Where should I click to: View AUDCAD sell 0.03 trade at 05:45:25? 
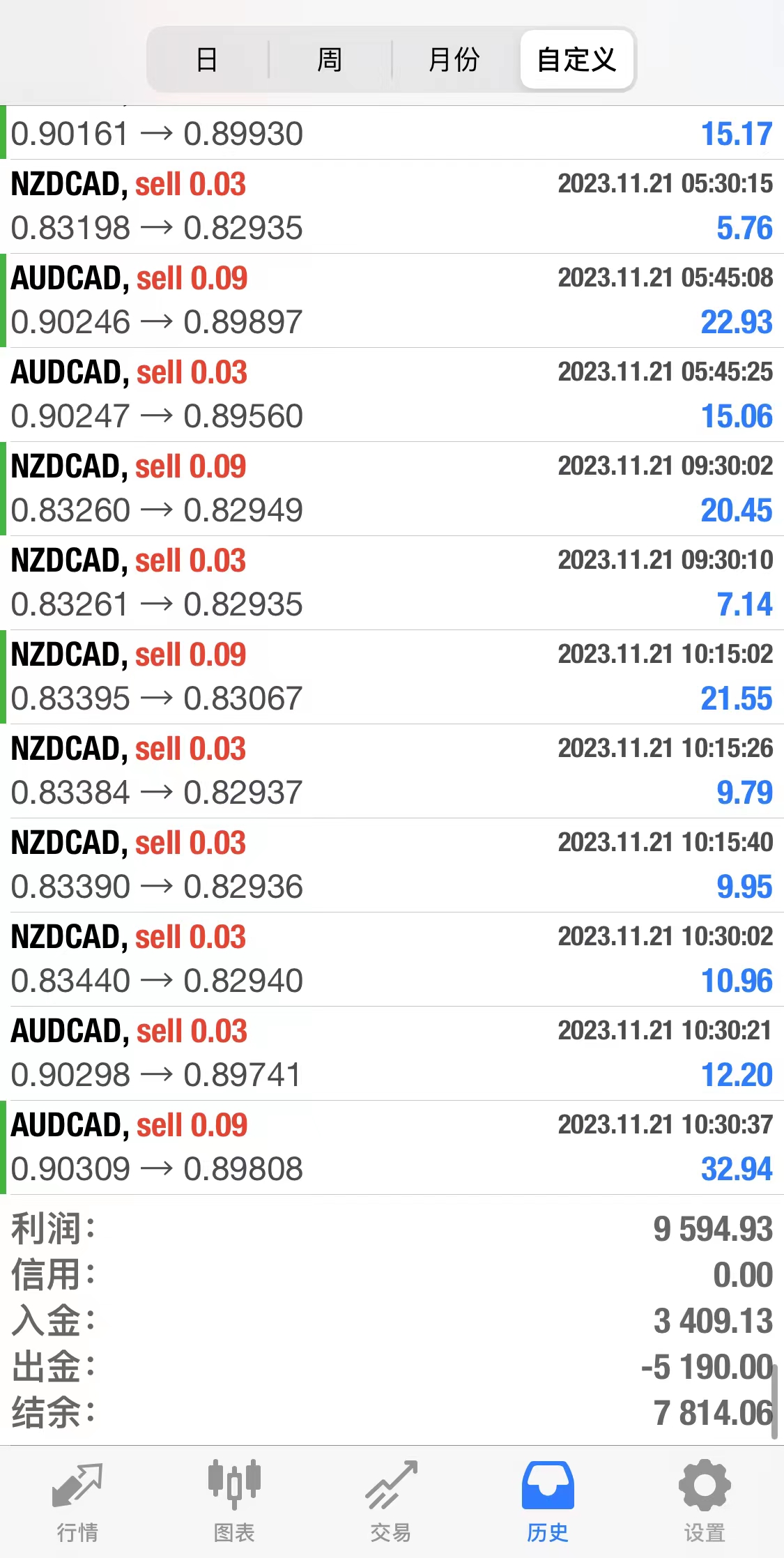(392, 395)
